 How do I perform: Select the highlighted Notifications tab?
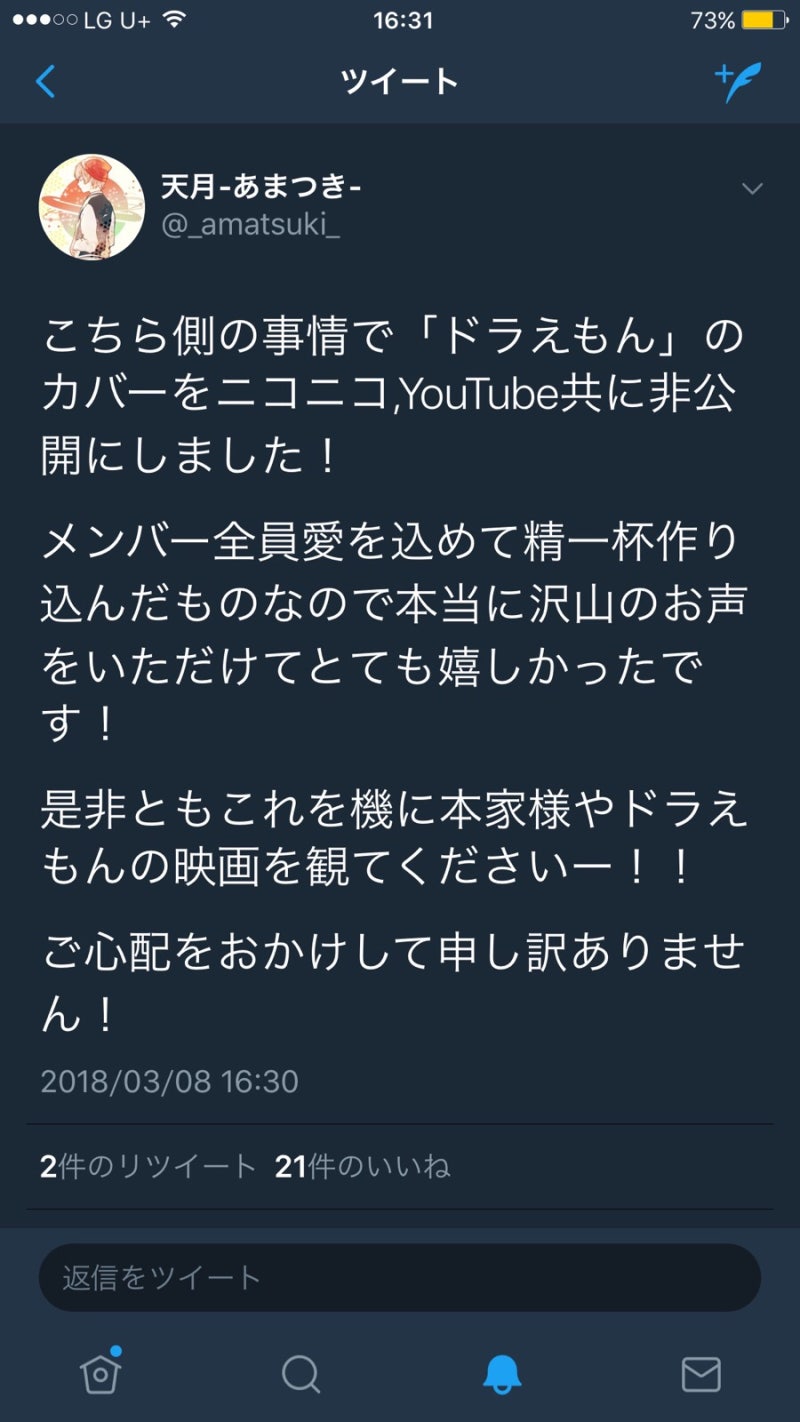500,1374
